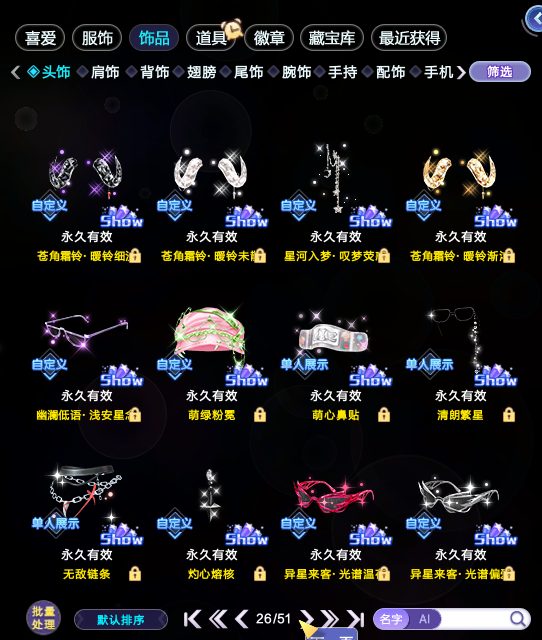542x640 pixels.
Task: Switch to the 服饰 tab
Action: click(97, 38)
